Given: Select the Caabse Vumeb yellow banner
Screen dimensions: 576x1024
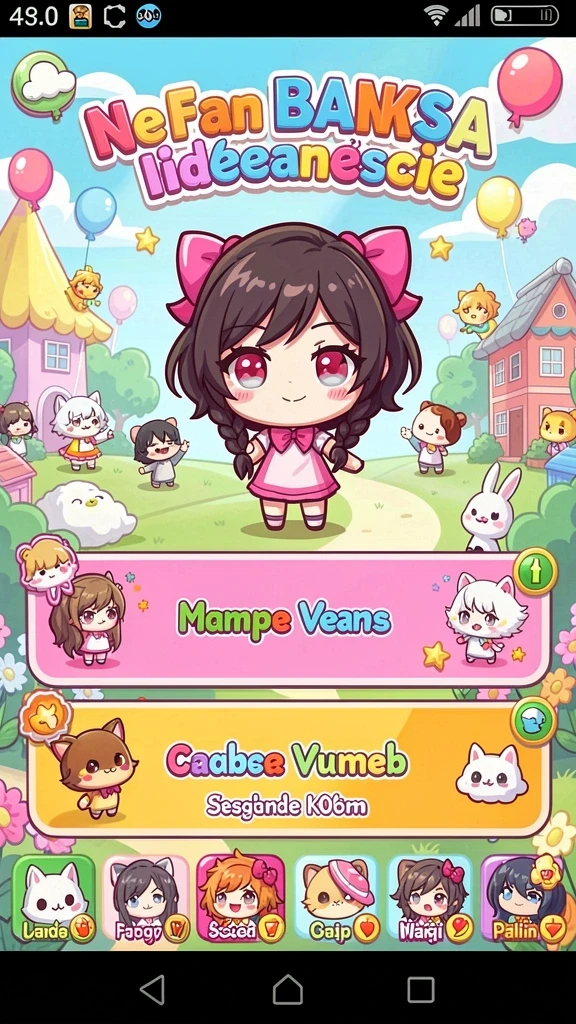Looking at the screenshot, I should 289,770.
